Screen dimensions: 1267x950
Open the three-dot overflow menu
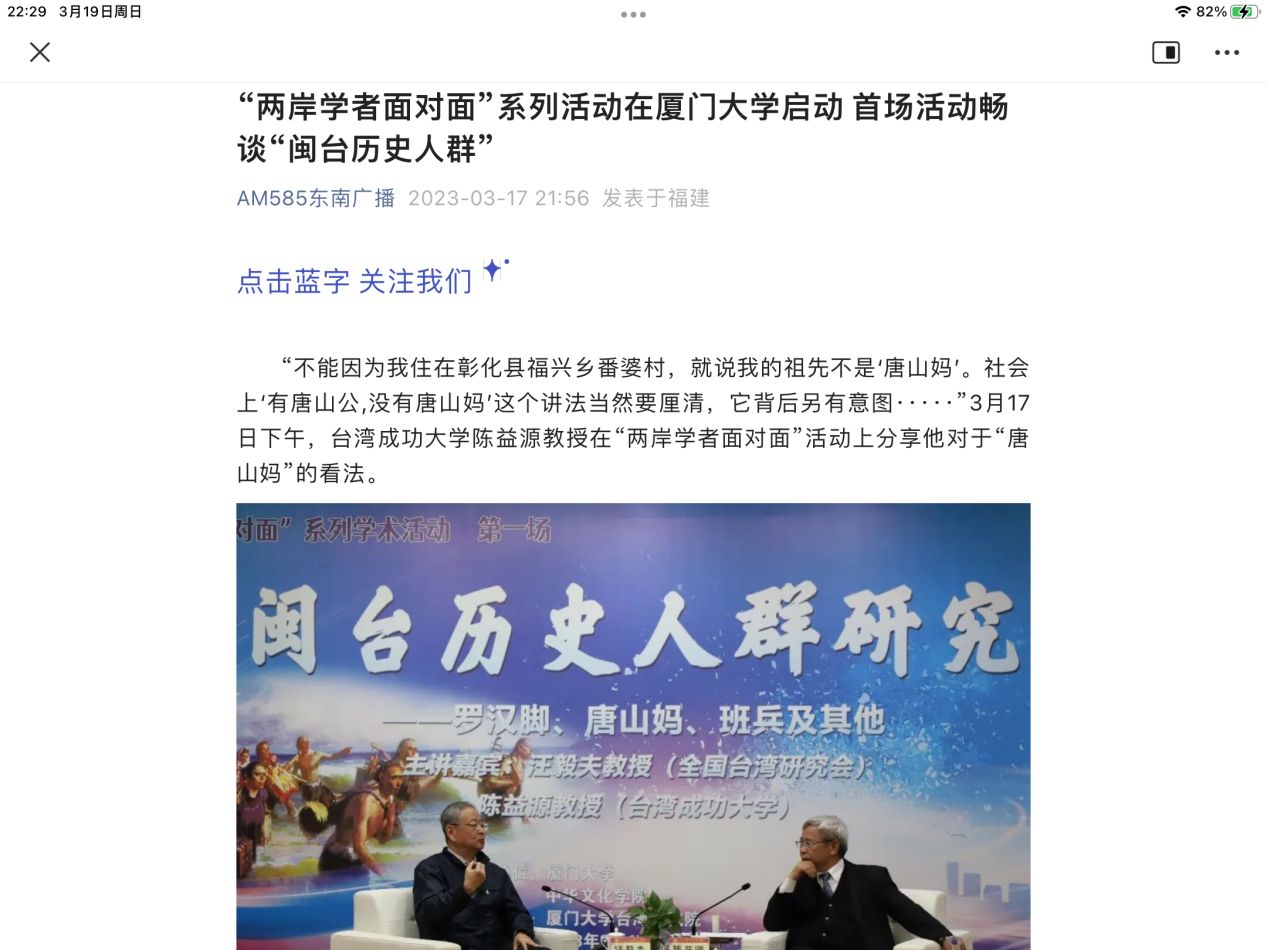click(x=1227, y=52)
